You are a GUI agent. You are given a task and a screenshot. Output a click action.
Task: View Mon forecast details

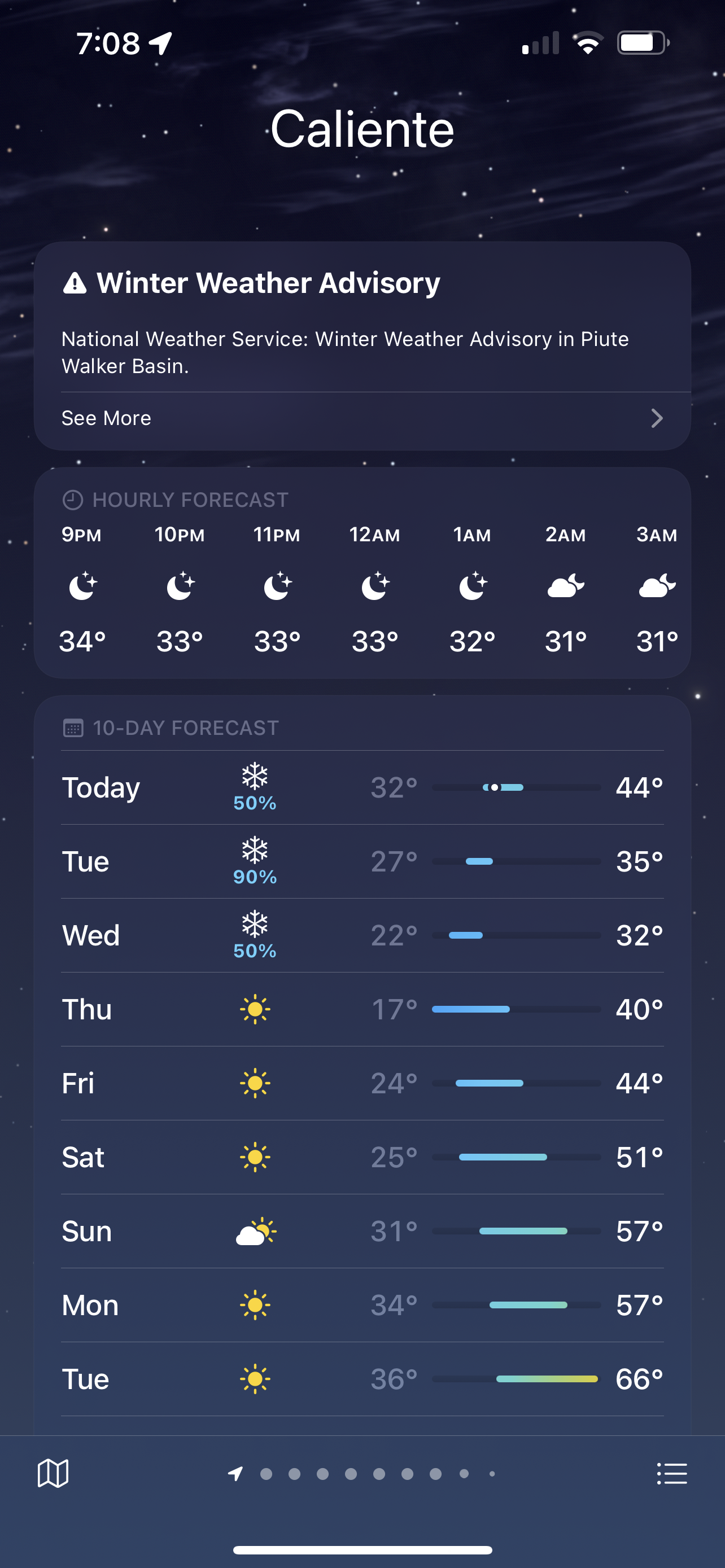(362, 1305)
